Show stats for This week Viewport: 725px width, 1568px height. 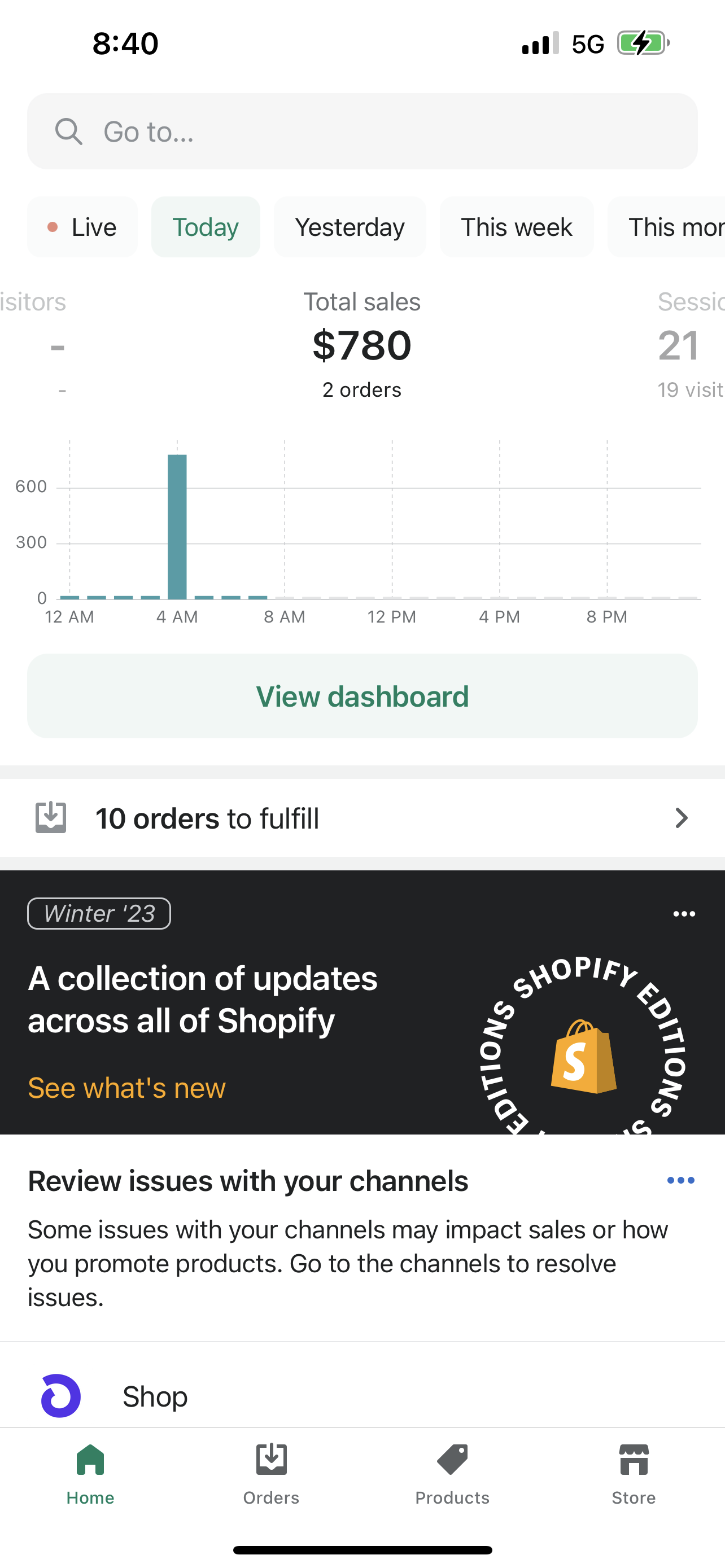point(516,227)
